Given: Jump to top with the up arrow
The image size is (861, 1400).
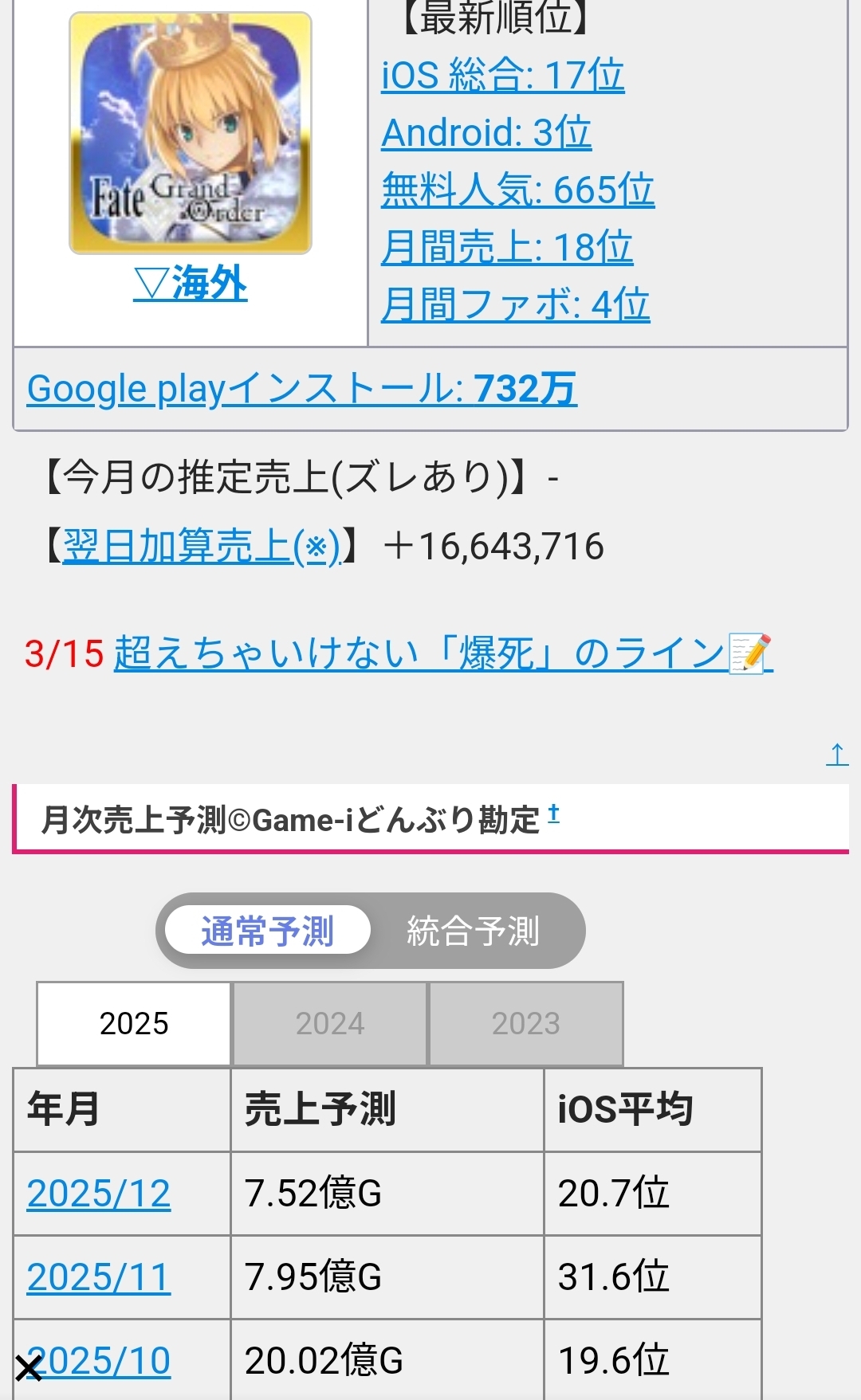Looking at the screenshot, I should click(x=836, y=754).
